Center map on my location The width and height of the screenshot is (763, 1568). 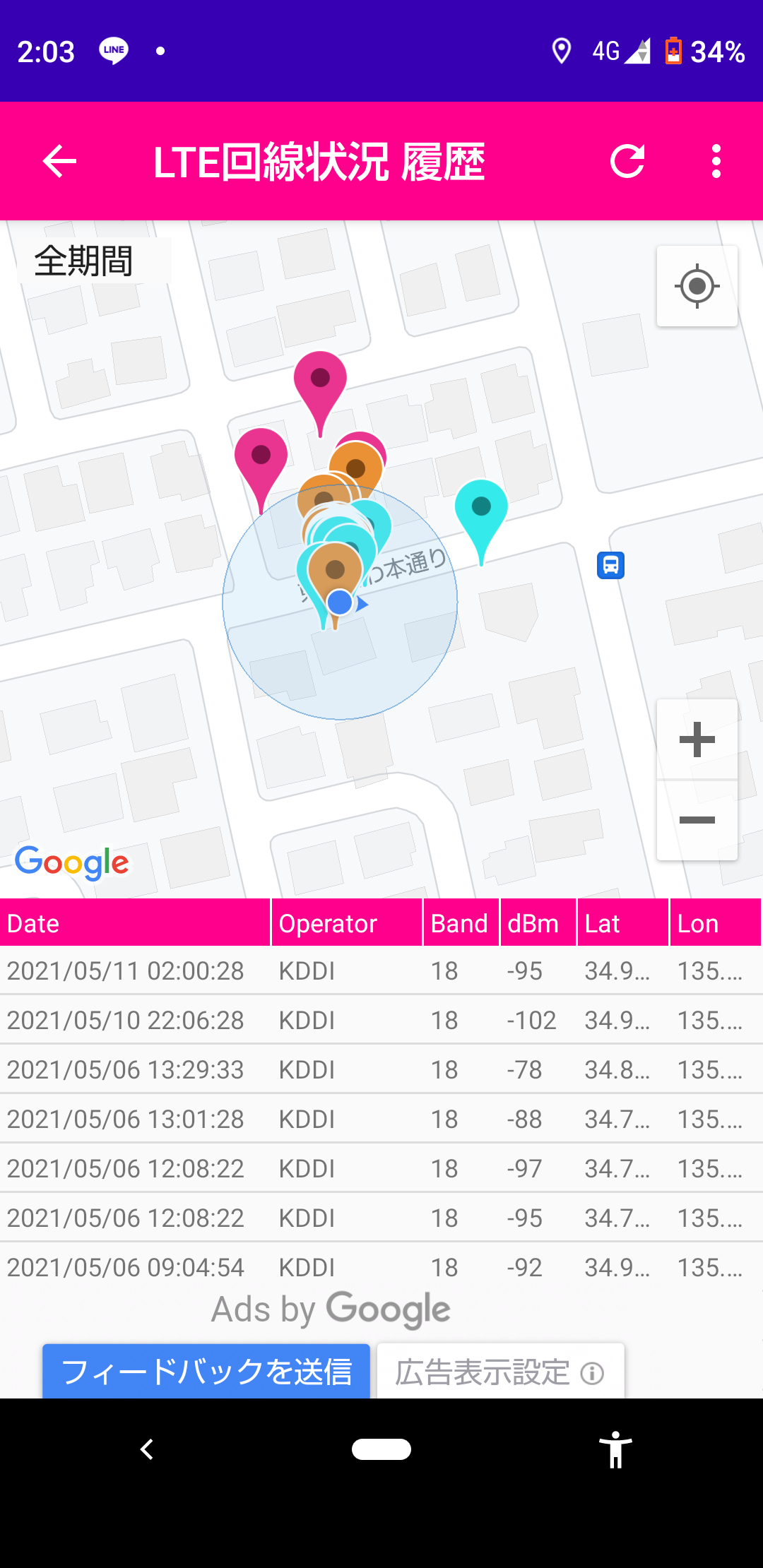(x=697, y=286)
